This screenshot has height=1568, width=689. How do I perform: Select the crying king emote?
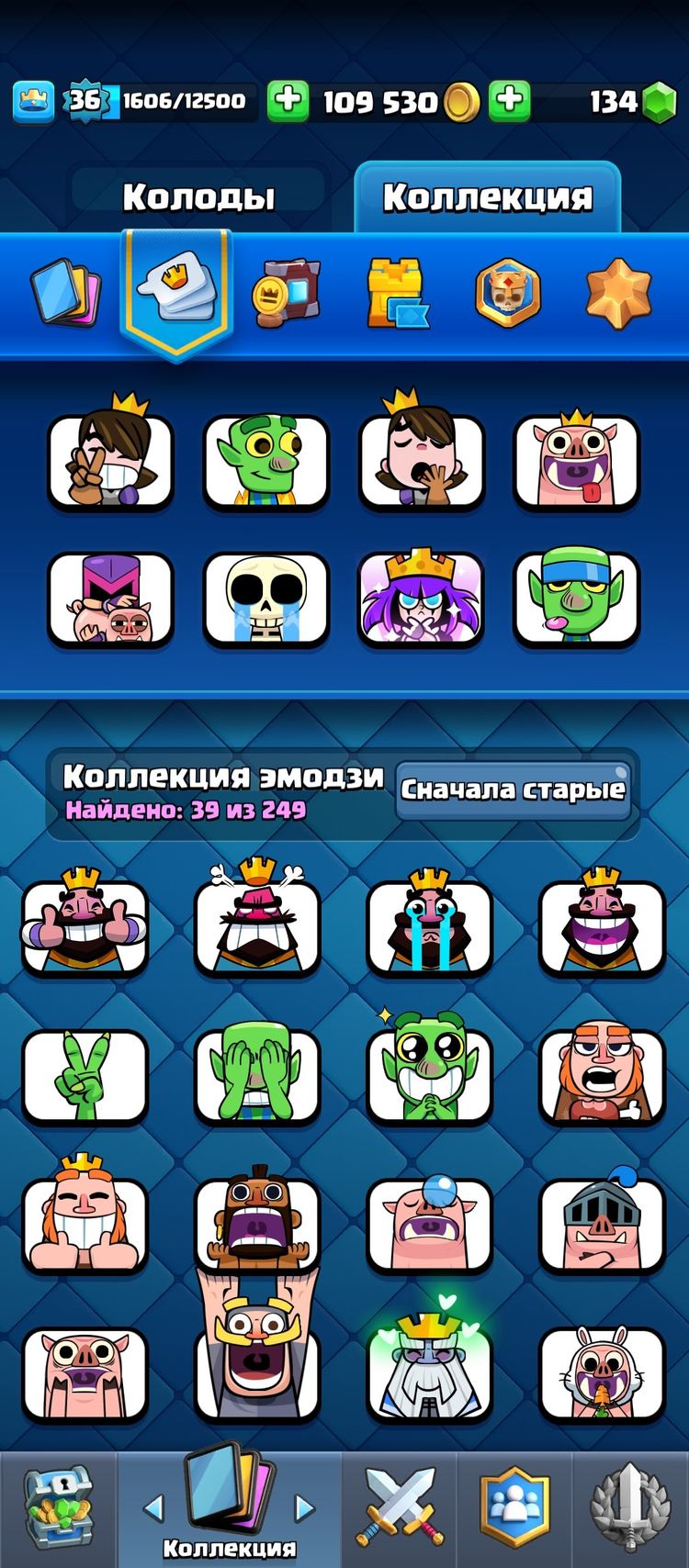(x=429, y=925)
